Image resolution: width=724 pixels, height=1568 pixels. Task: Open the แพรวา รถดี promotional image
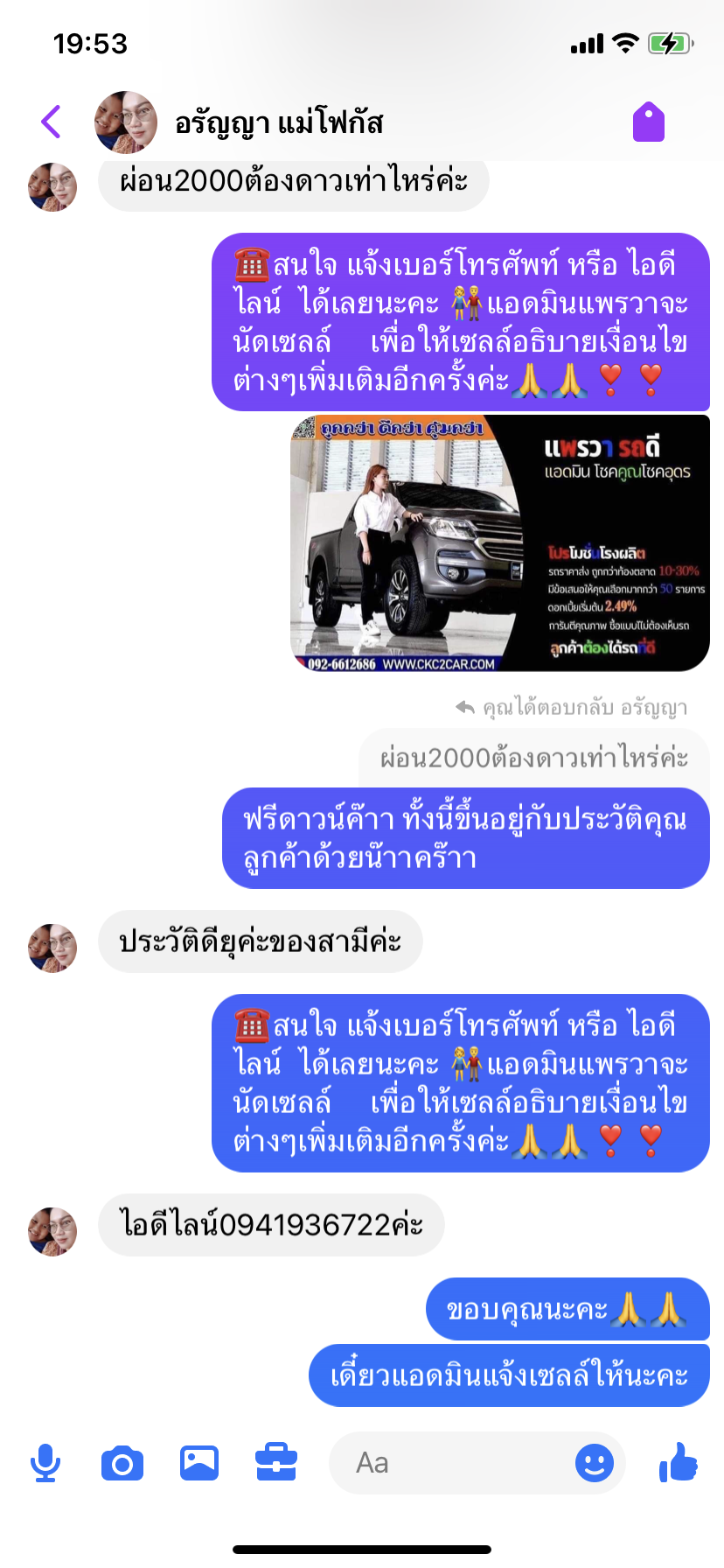pos(499,543)
